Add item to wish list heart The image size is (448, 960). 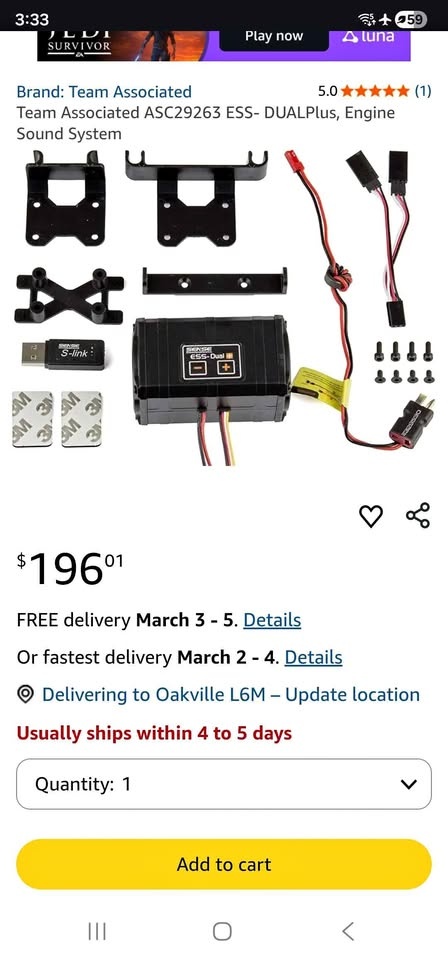371,516
